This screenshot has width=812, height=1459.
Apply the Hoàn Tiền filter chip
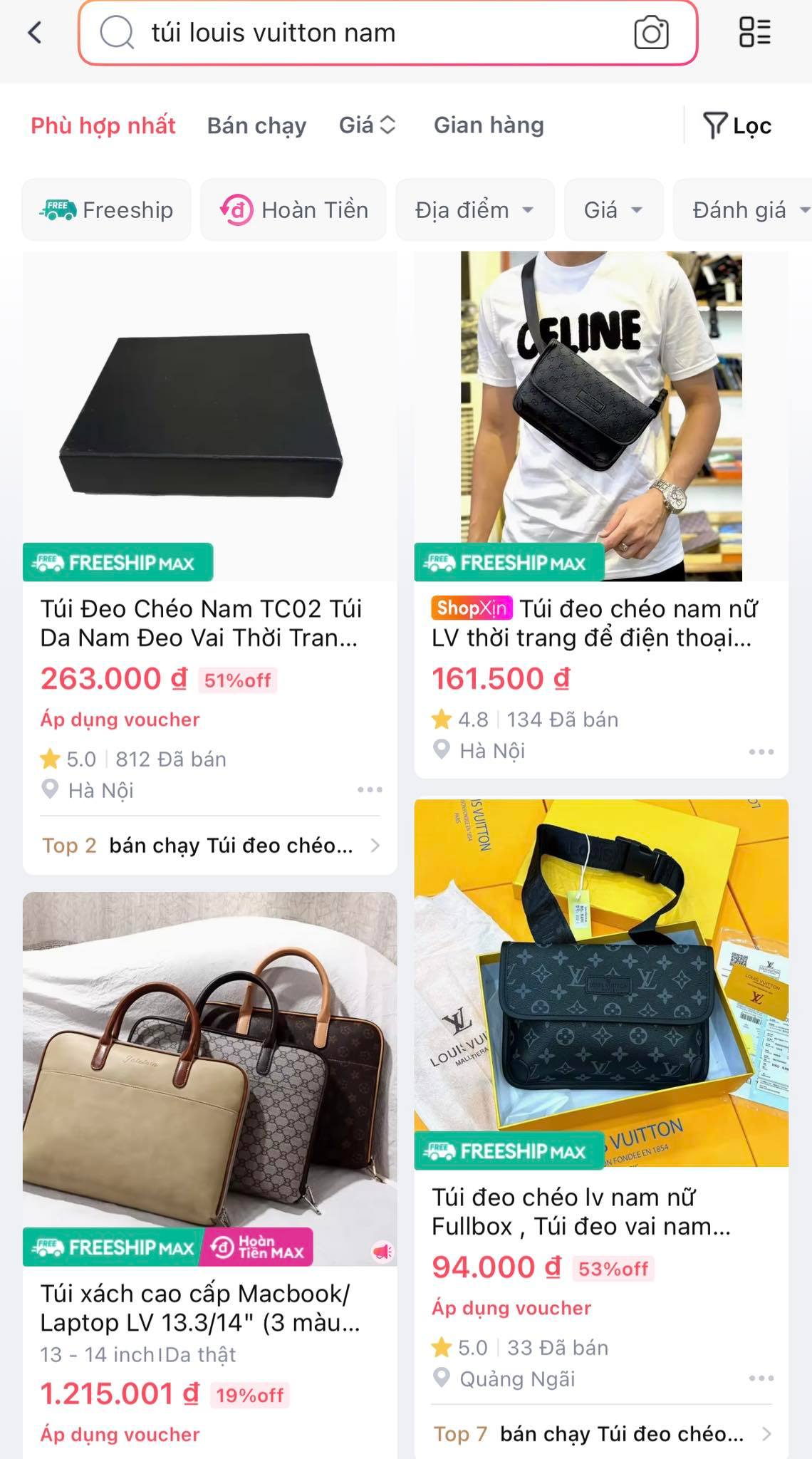(293, 210)
